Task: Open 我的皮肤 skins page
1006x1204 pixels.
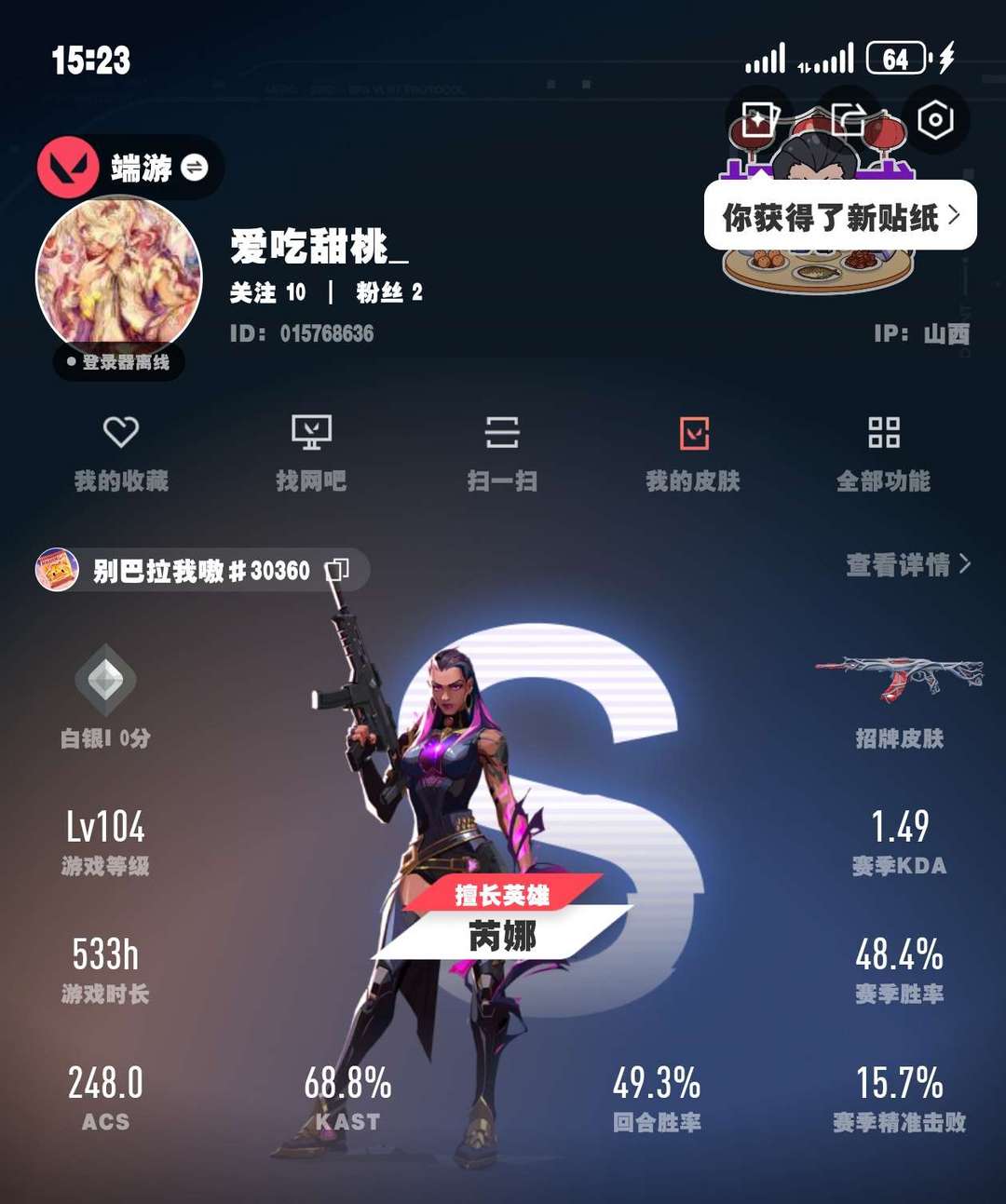Action: (x=693, y=454)
